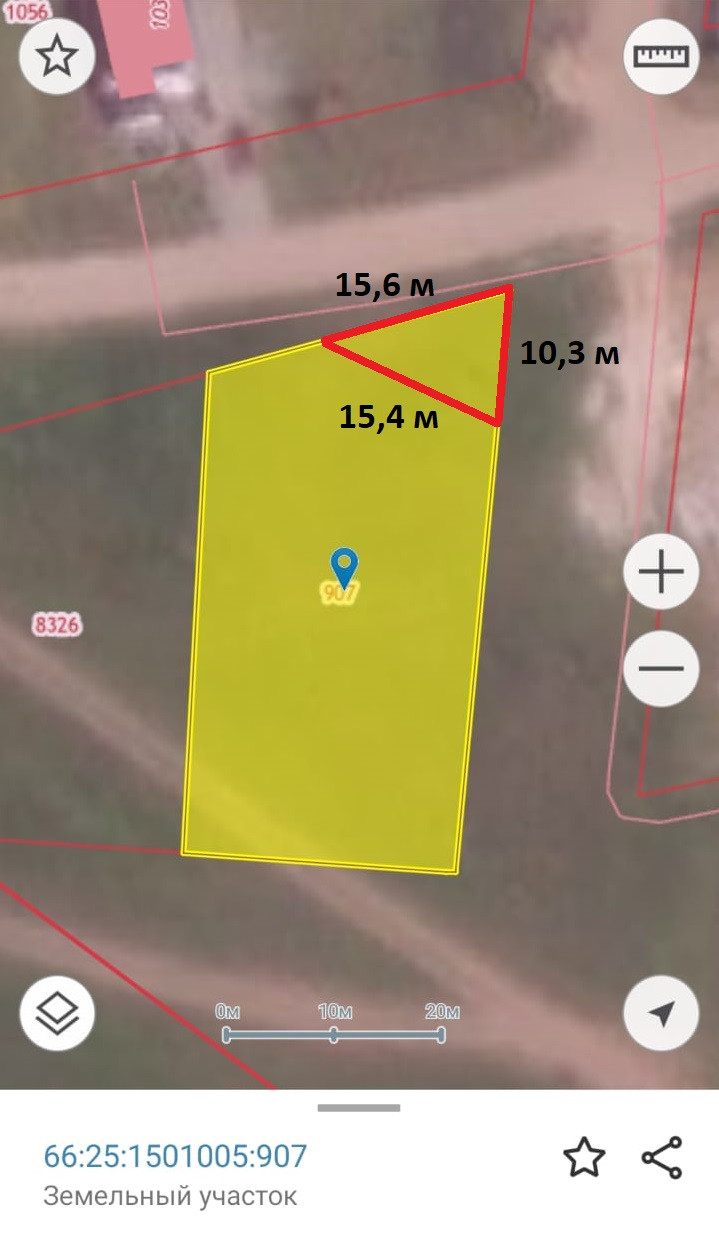
Task: Share the land parcel info
Action: click(662, 1157)
